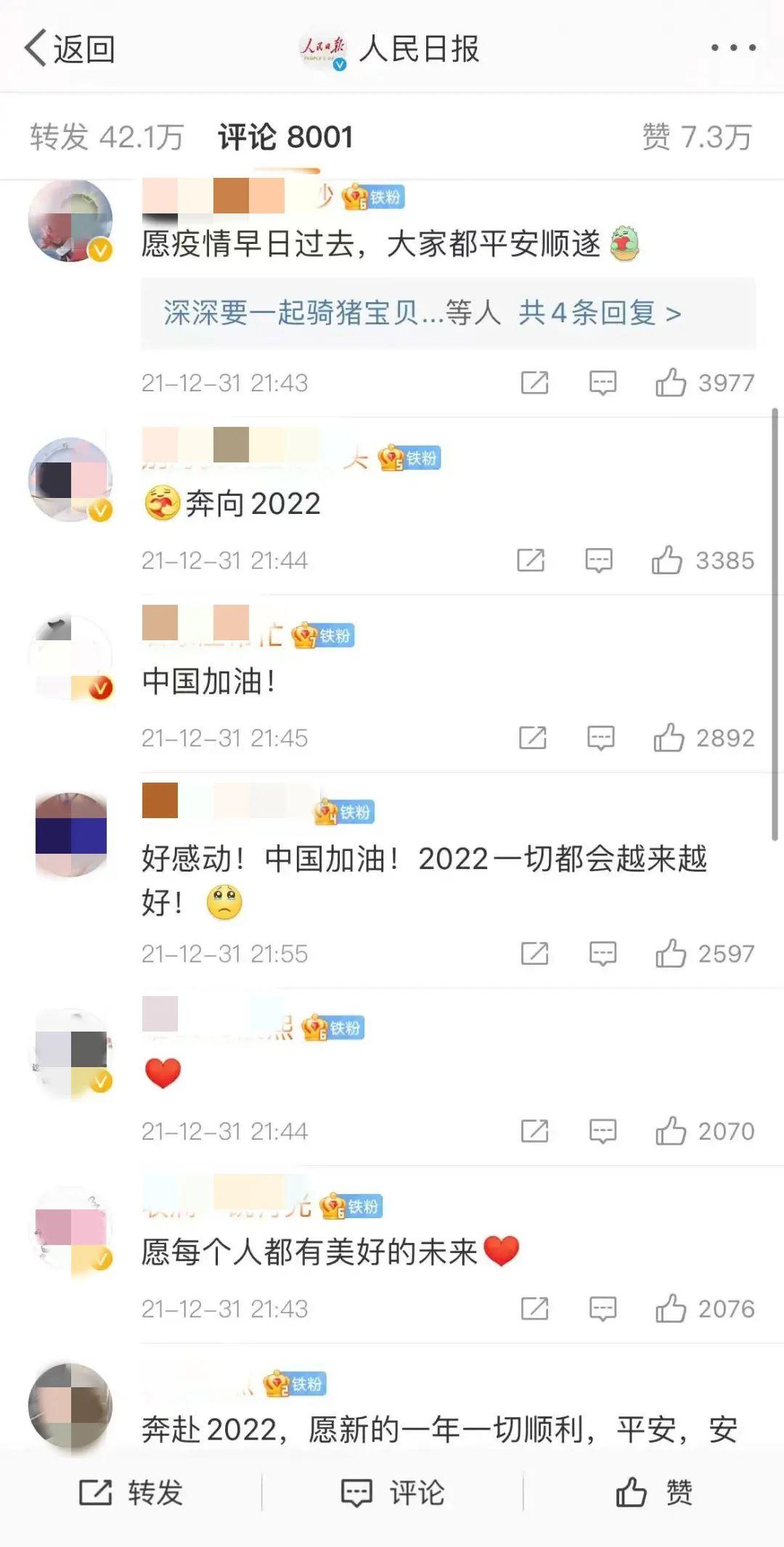The height and width of the screenshot is (1547, 784).
Task: Reply to the comment 奔向2022
Action: pyautogui.click(x=599, y=560)
